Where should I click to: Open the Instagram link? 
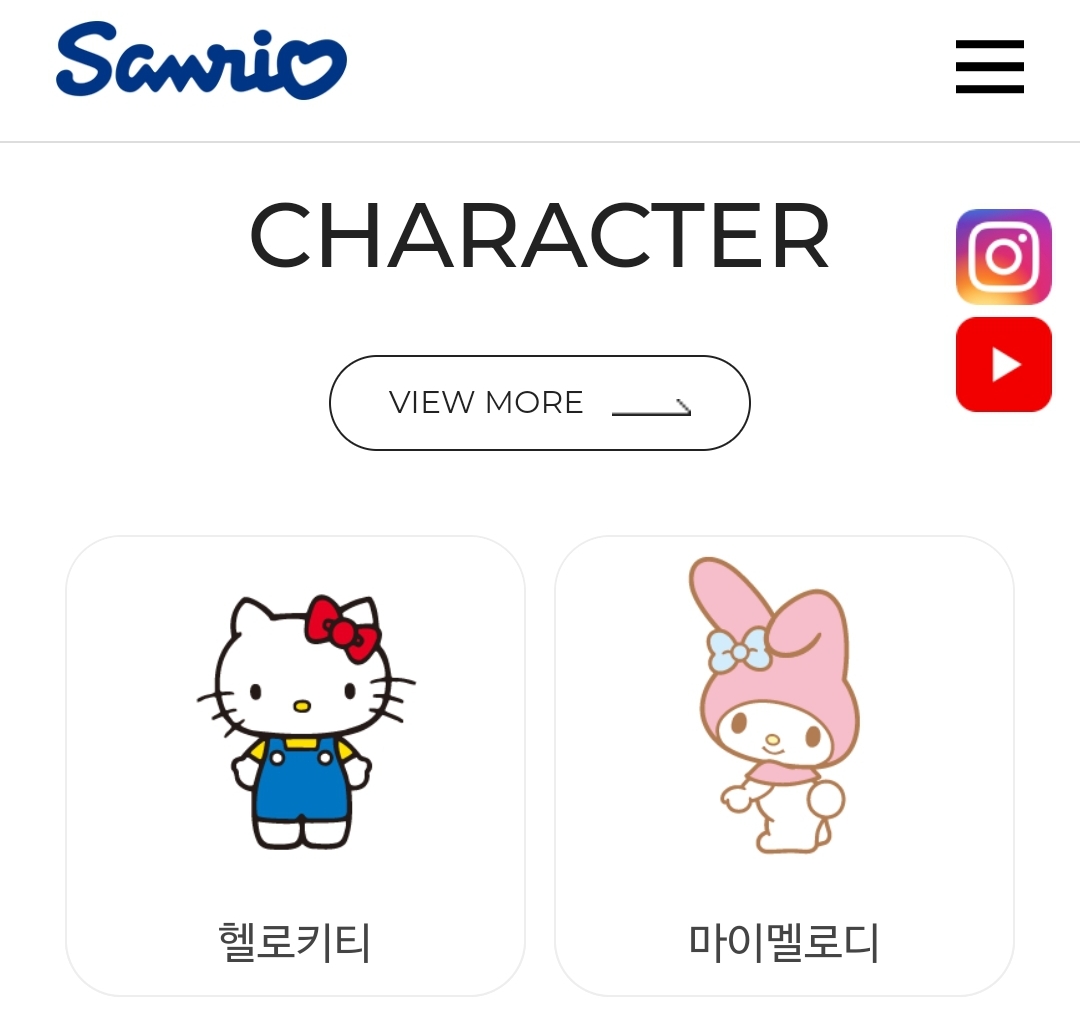(x=1003, y=257)
